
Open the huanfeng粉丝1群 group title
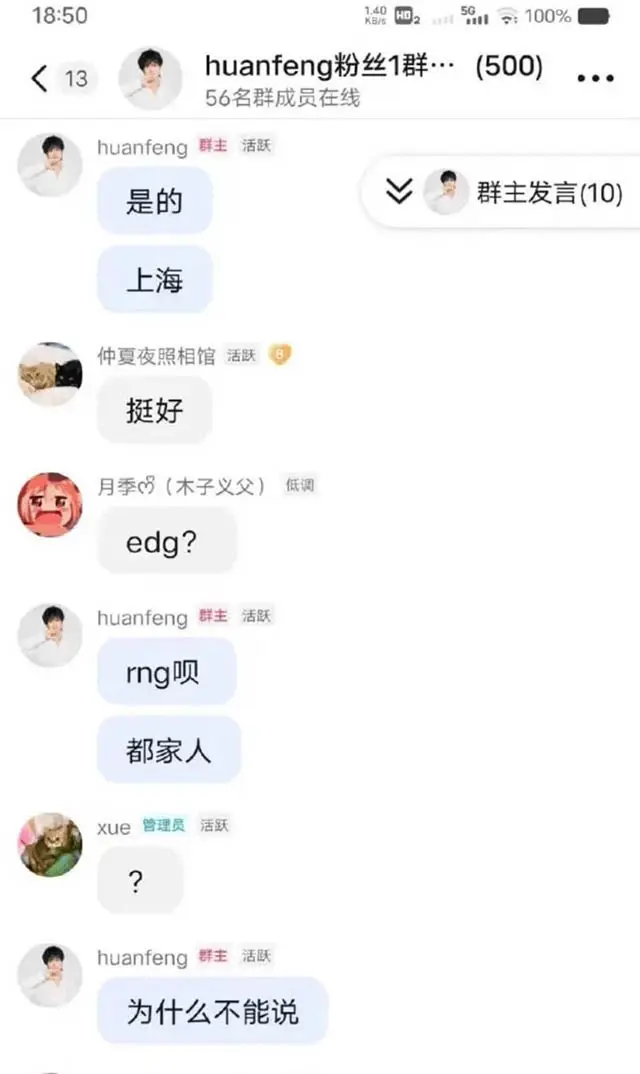(x=330, y=67)
